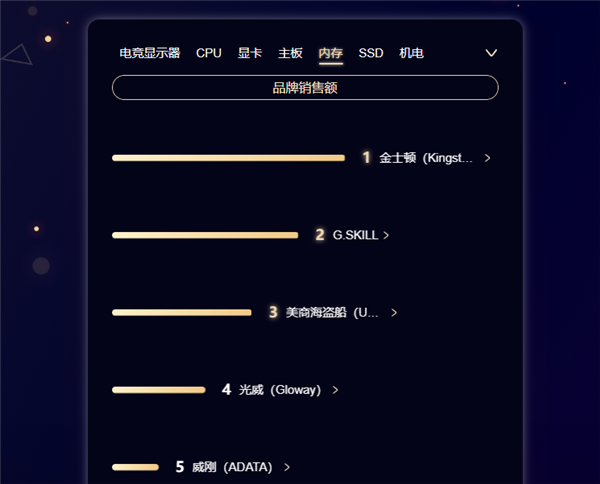
Task: Switch to the 电竞显示器 tab
Action: point(149,53)
